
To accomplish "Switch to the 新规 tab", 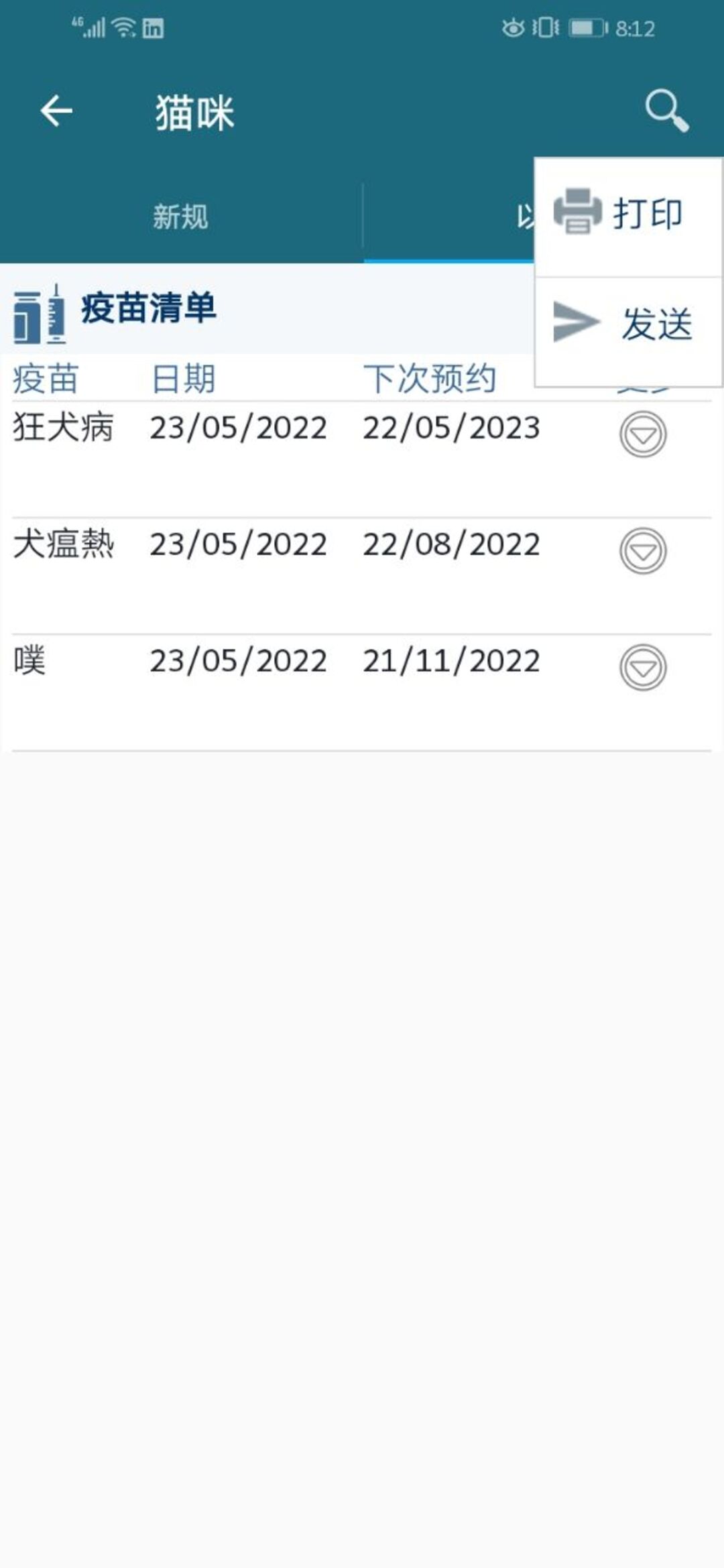I will [x=180, y=217].
